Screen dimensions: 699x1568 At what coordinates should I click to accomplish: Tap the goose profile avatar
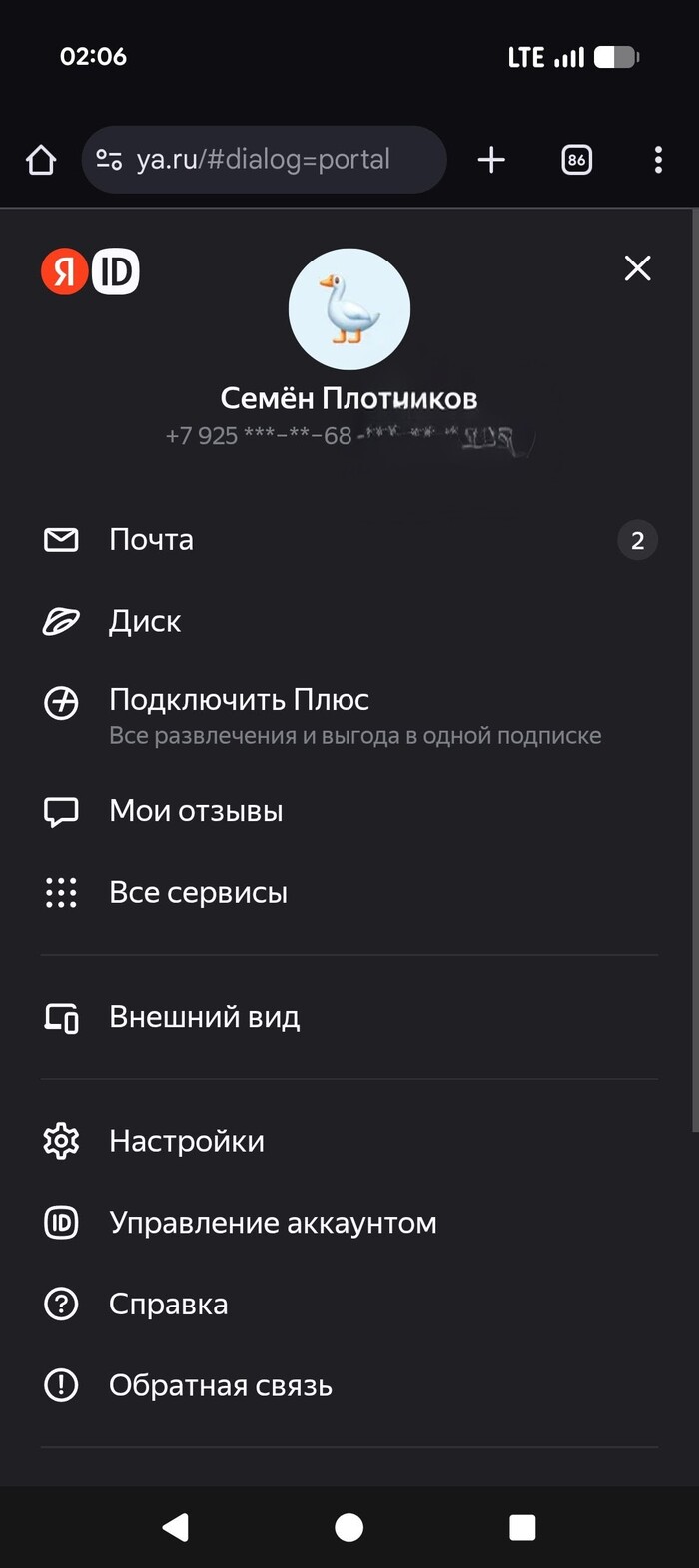[349, 309]
